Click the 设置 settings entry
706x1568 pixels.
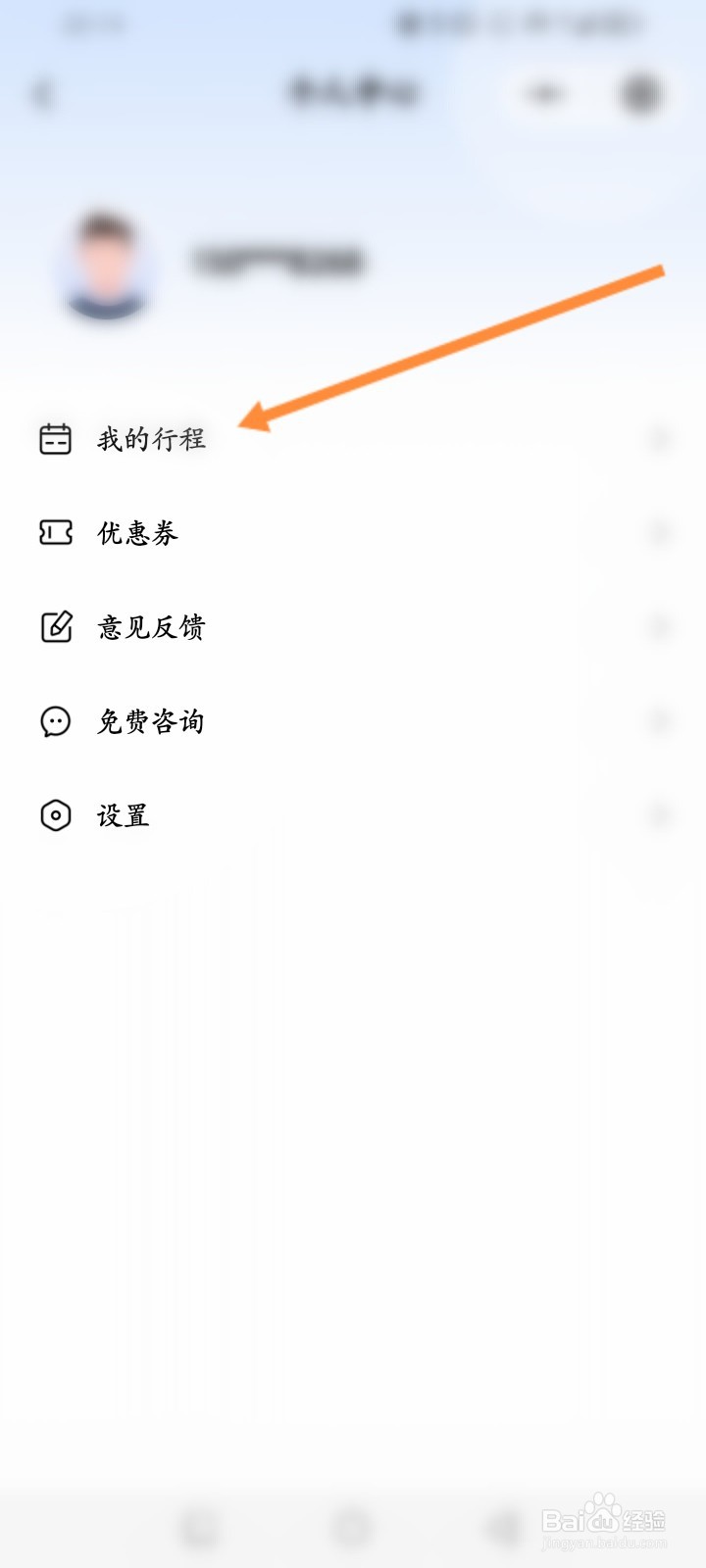122,814
